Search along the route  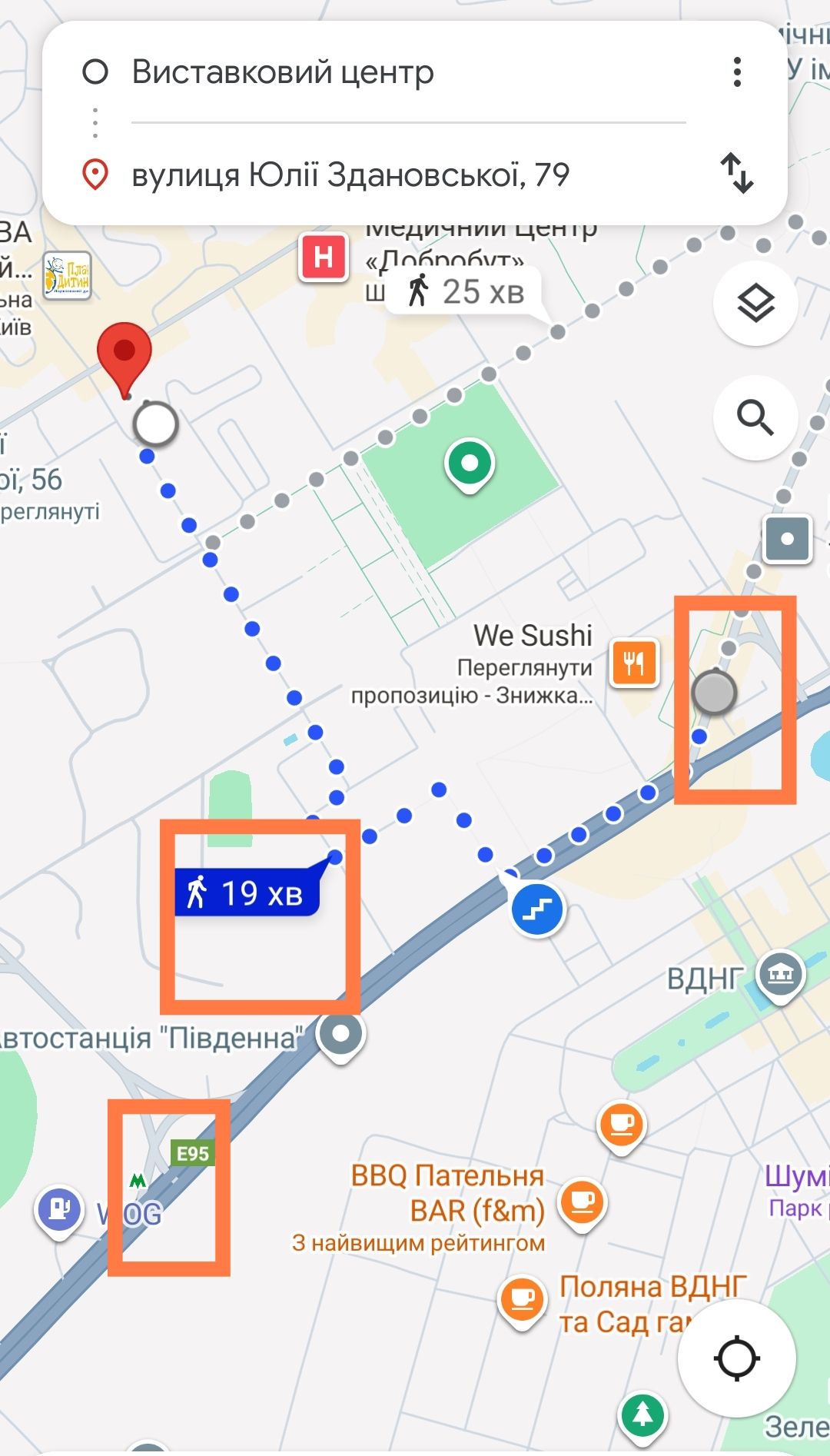(756, 417)
